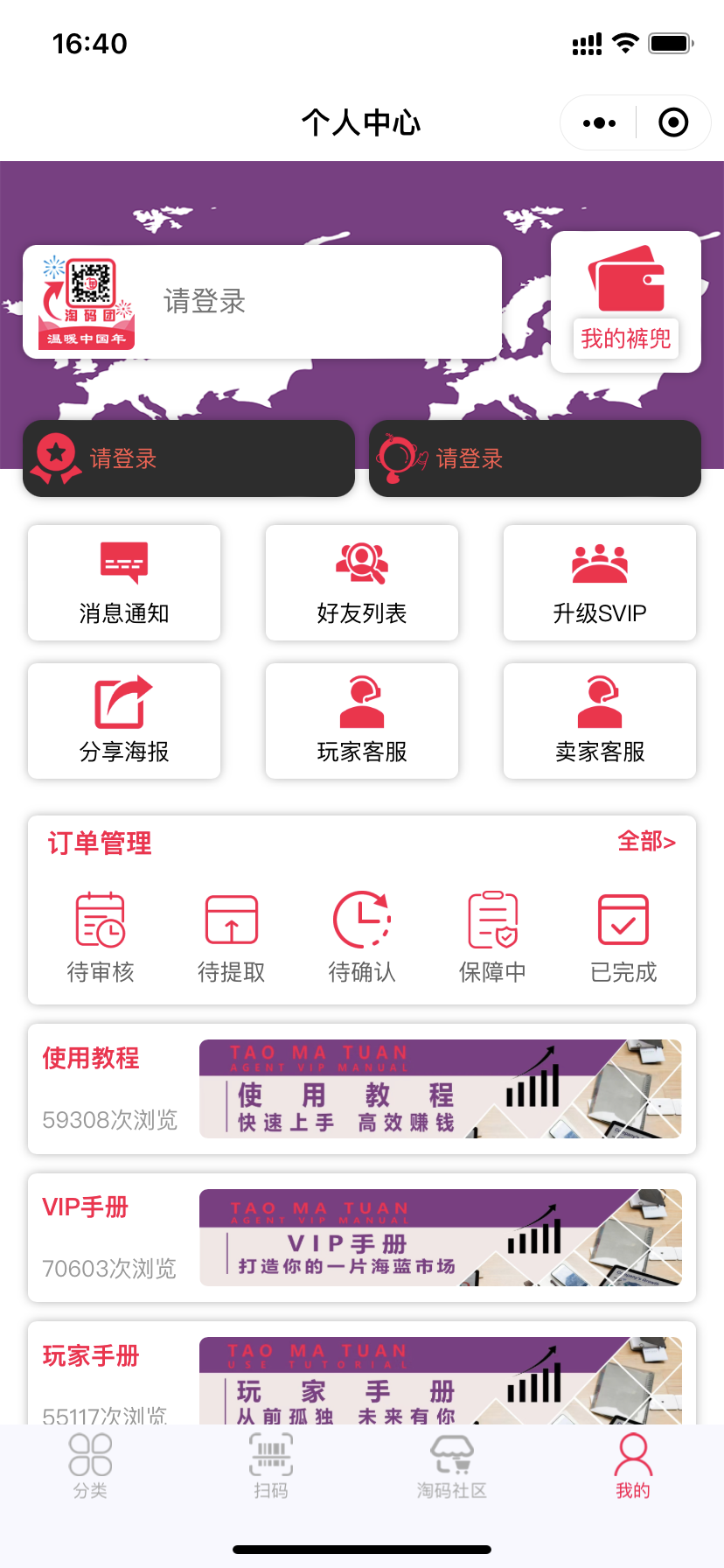This screenshot has width=724, height=1568.
Task: Click the VIP手册 banner image
Action: pyautogui.click(x=446, y=1237)
